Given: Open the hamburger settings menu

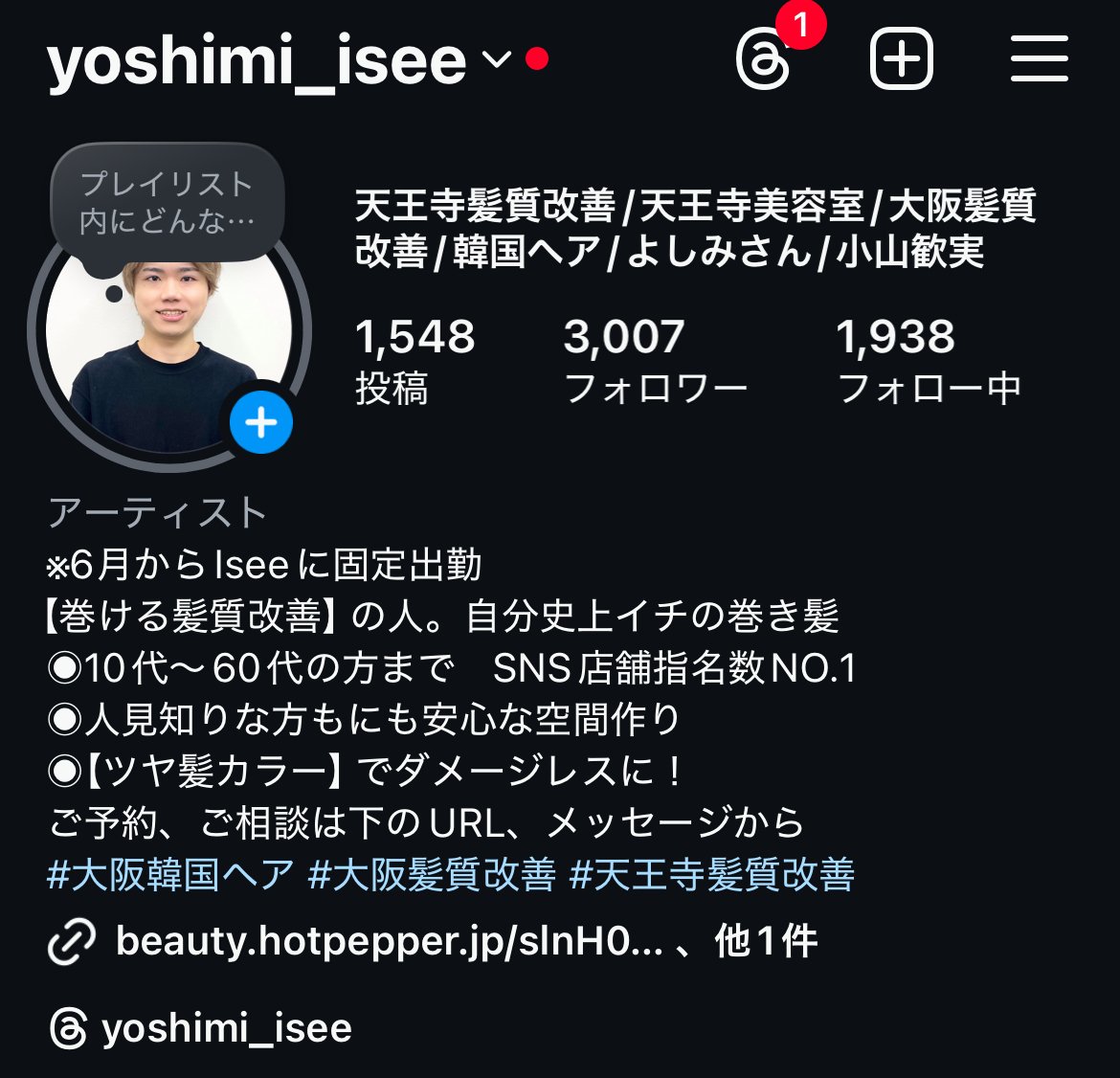Looking at the screenshot, I should (1039, 59).
